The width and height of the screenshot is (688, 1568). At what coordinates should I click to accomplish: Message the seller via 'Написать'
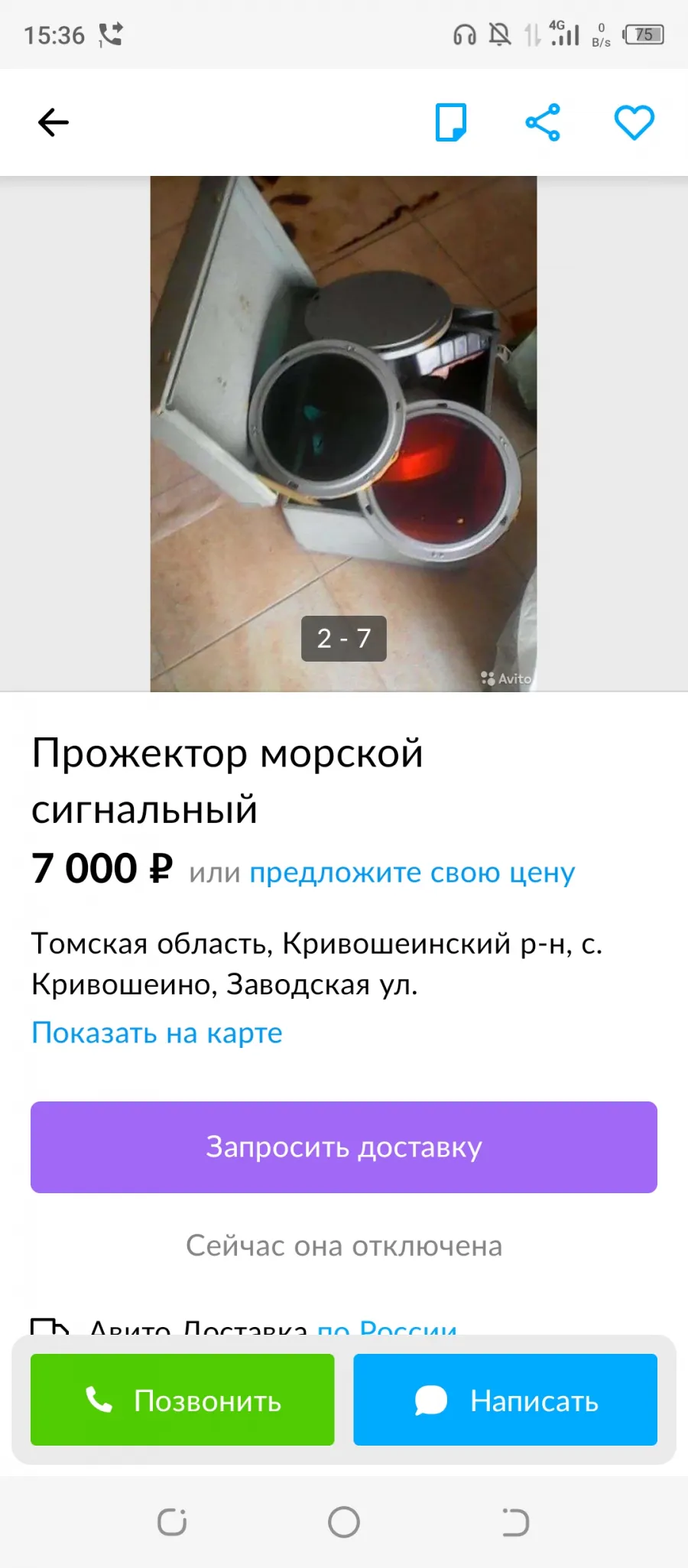click(505, 1400)
